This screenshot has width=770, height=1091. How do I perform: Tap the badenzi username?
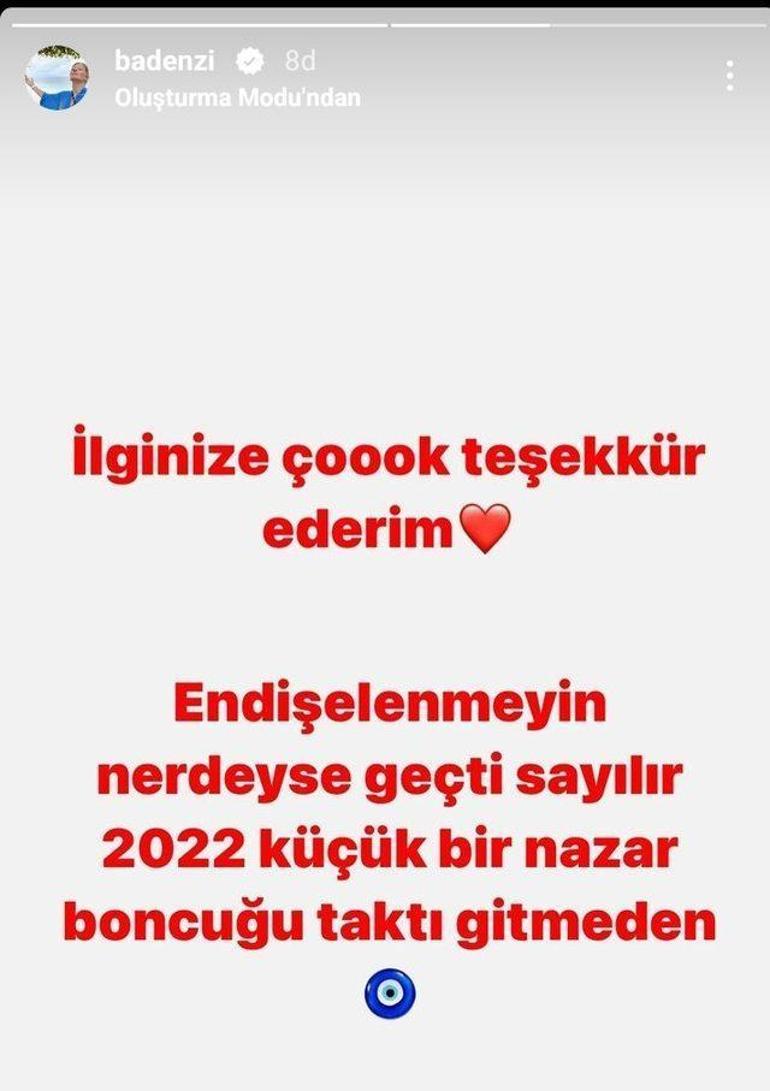tap(164, 61)
